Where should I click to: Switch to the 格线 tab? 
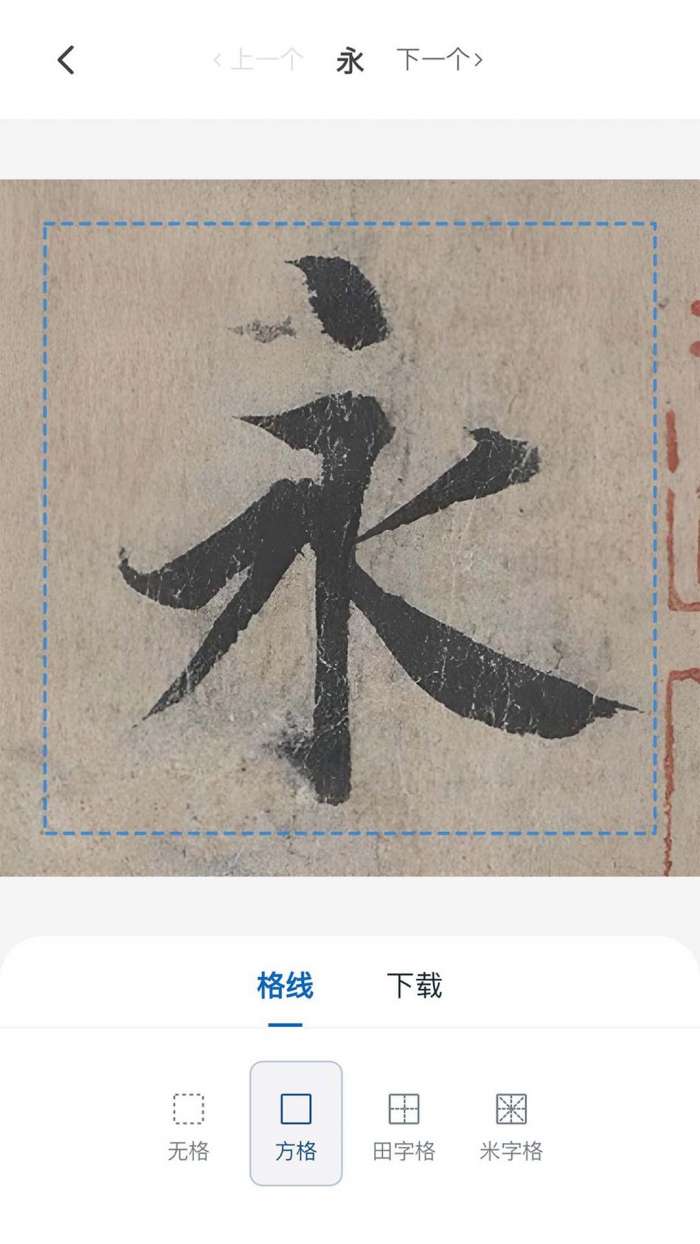285,987
